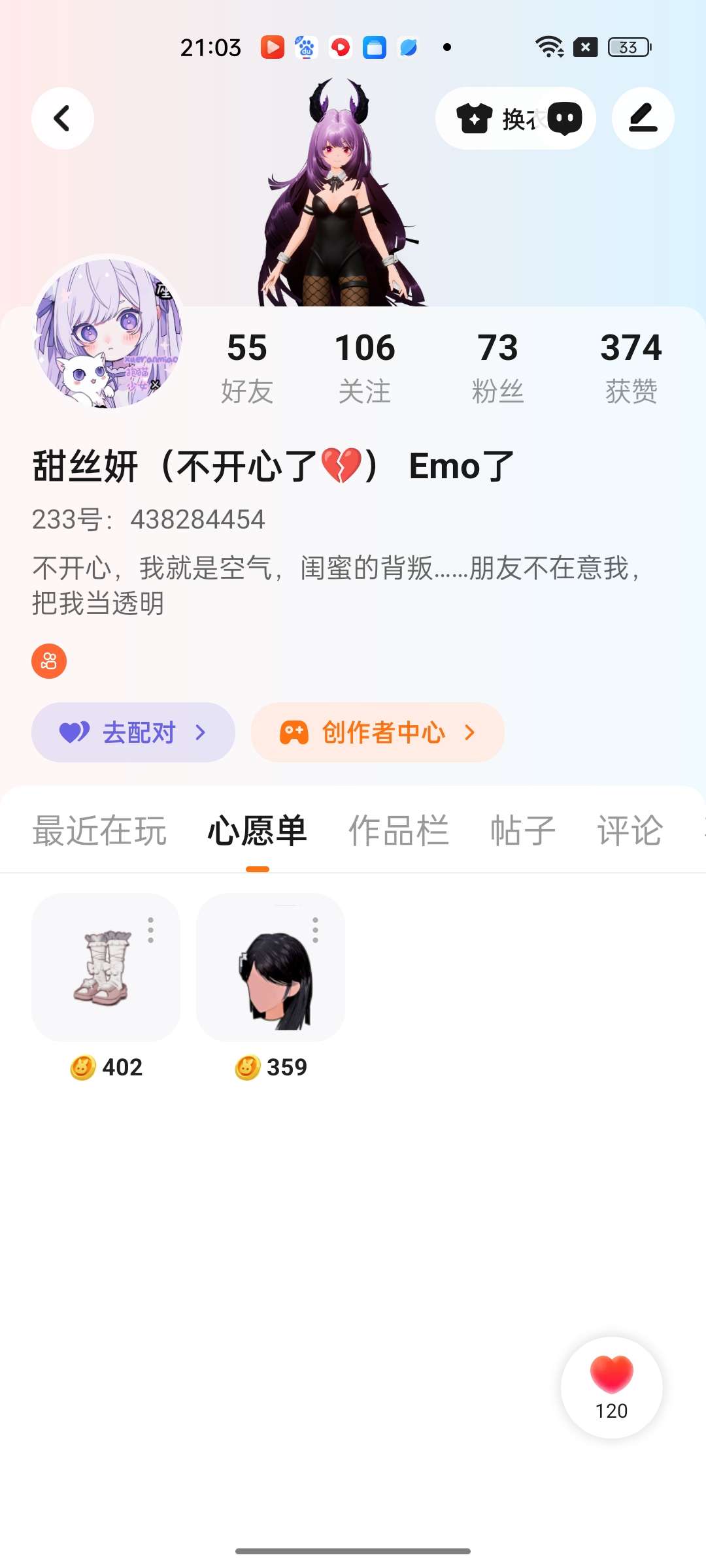Switch to the 评论 comments tab

[x=630, y=831]
